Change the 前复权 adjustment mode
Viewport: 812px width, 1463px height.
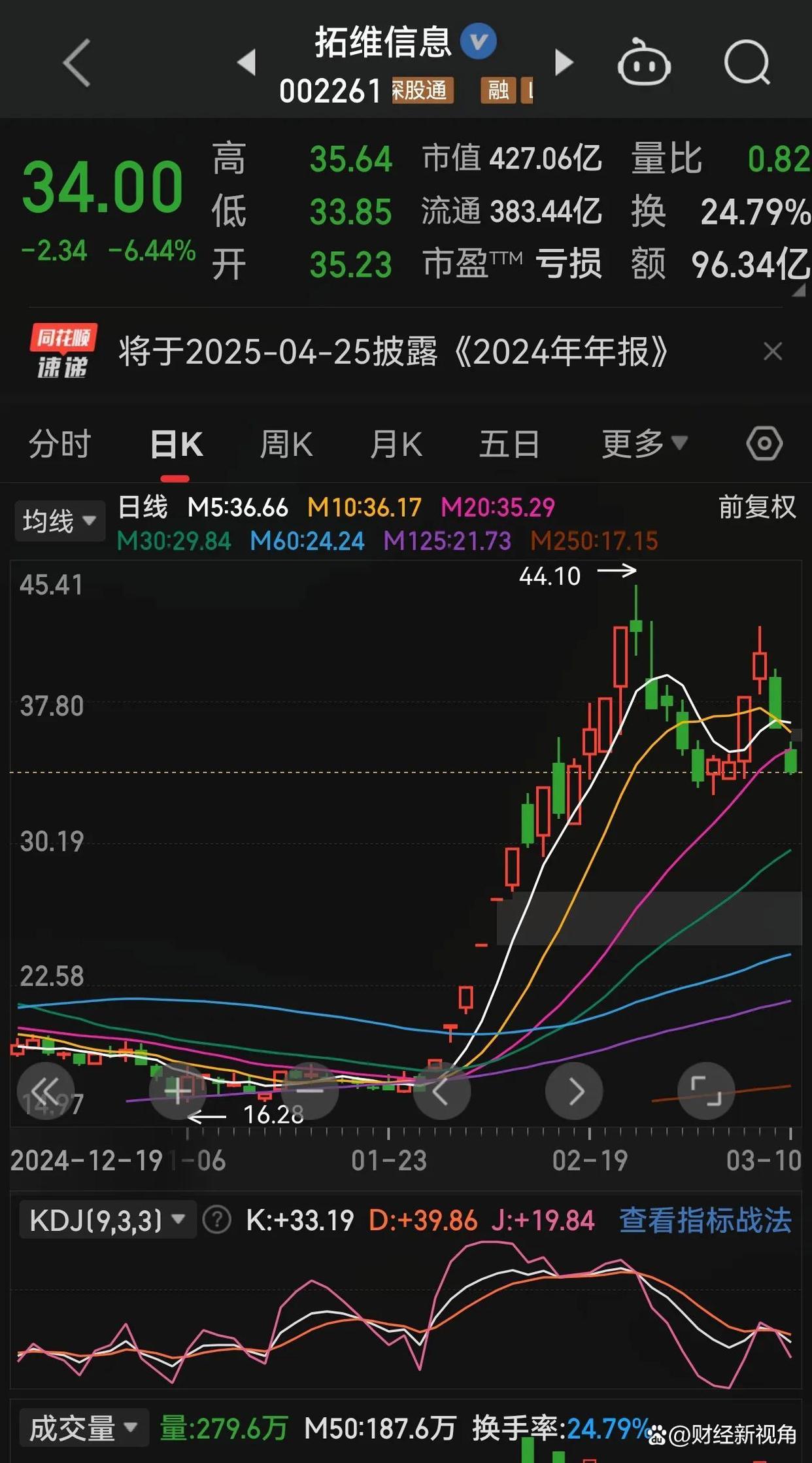(756, 508)
